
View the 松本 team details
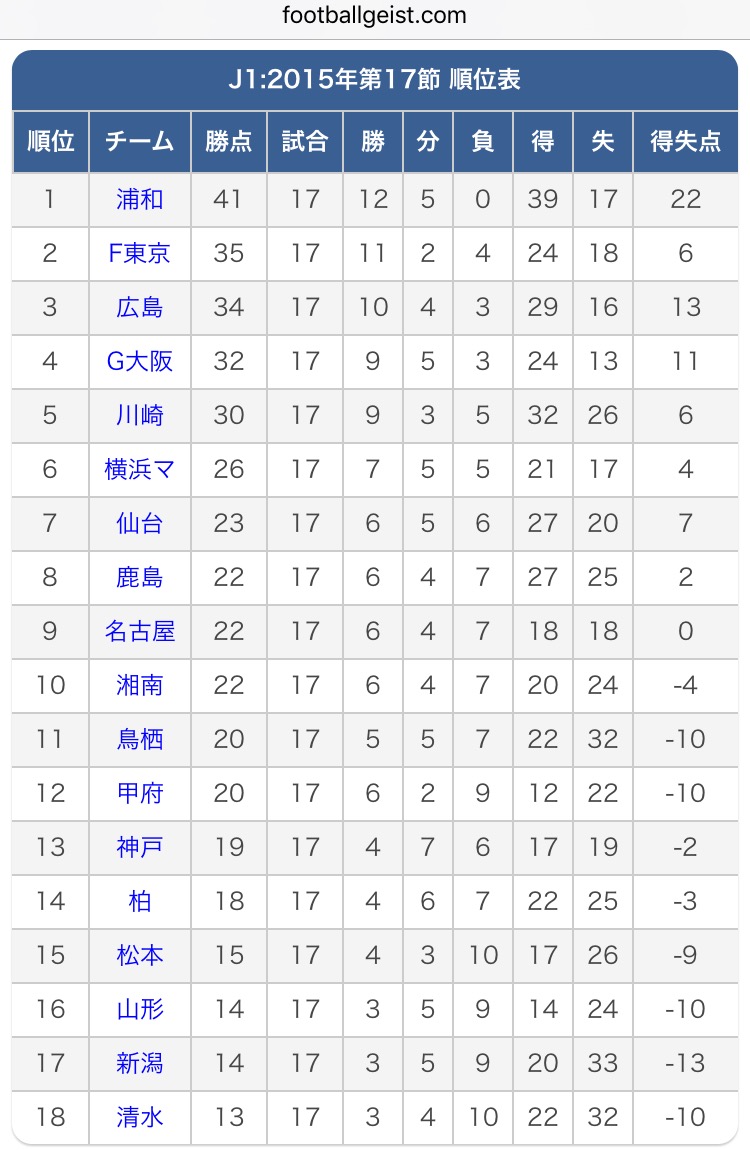(140, 956)
